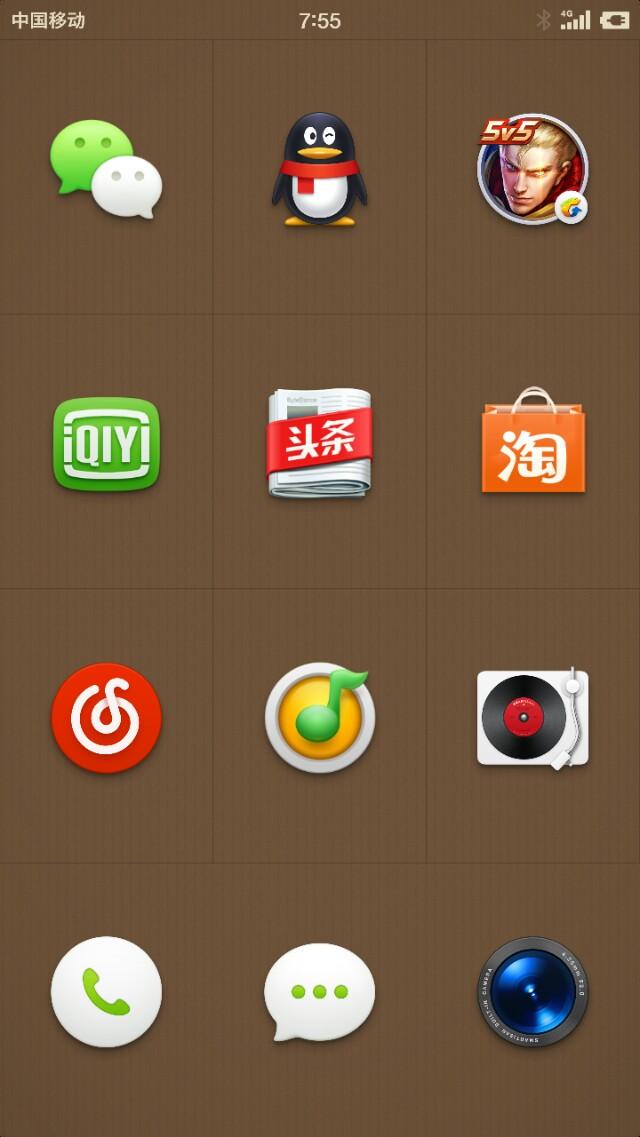Launch the QQ penguin app

pyautogui.click(x=319, y=170)
